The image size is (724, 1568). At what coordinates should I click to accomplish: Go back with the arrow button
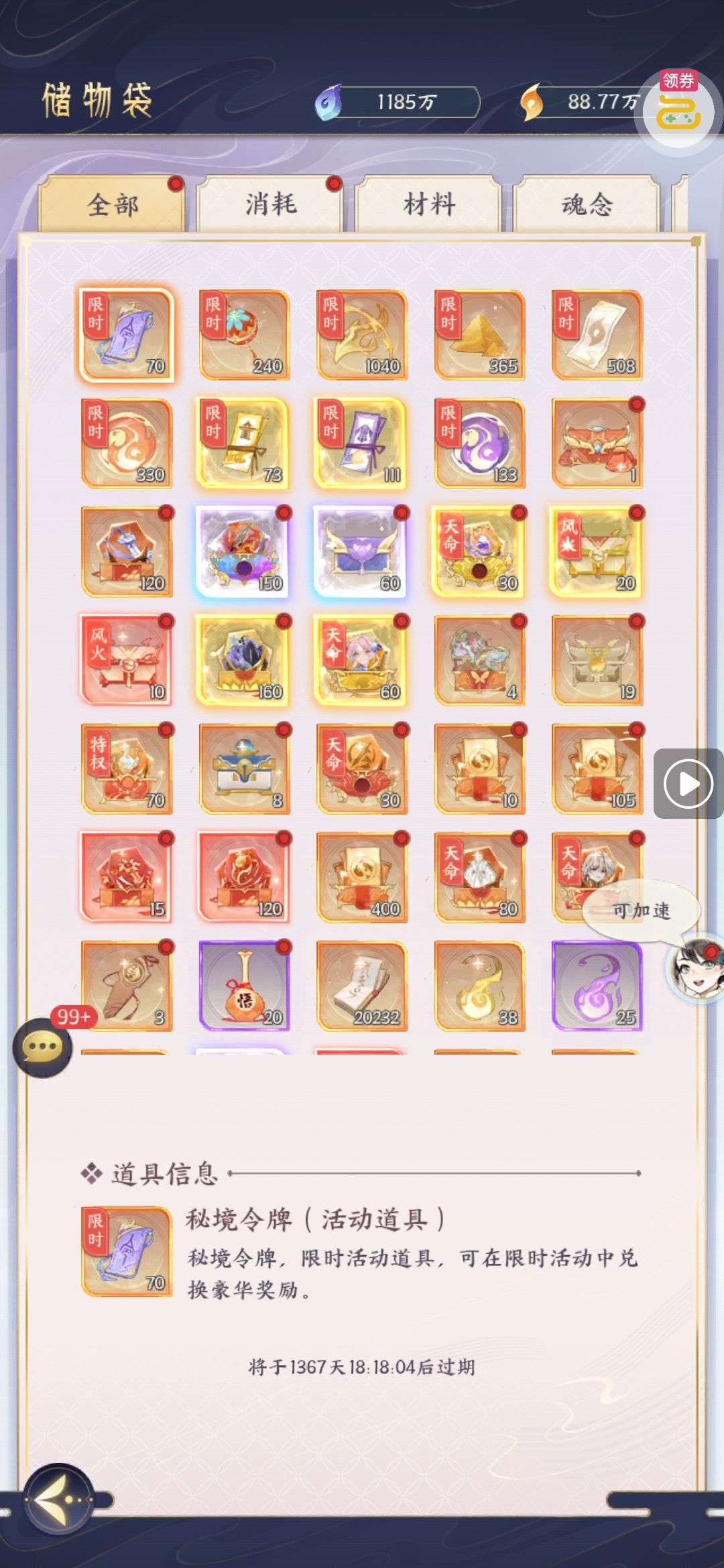[x=59, y=1500]
